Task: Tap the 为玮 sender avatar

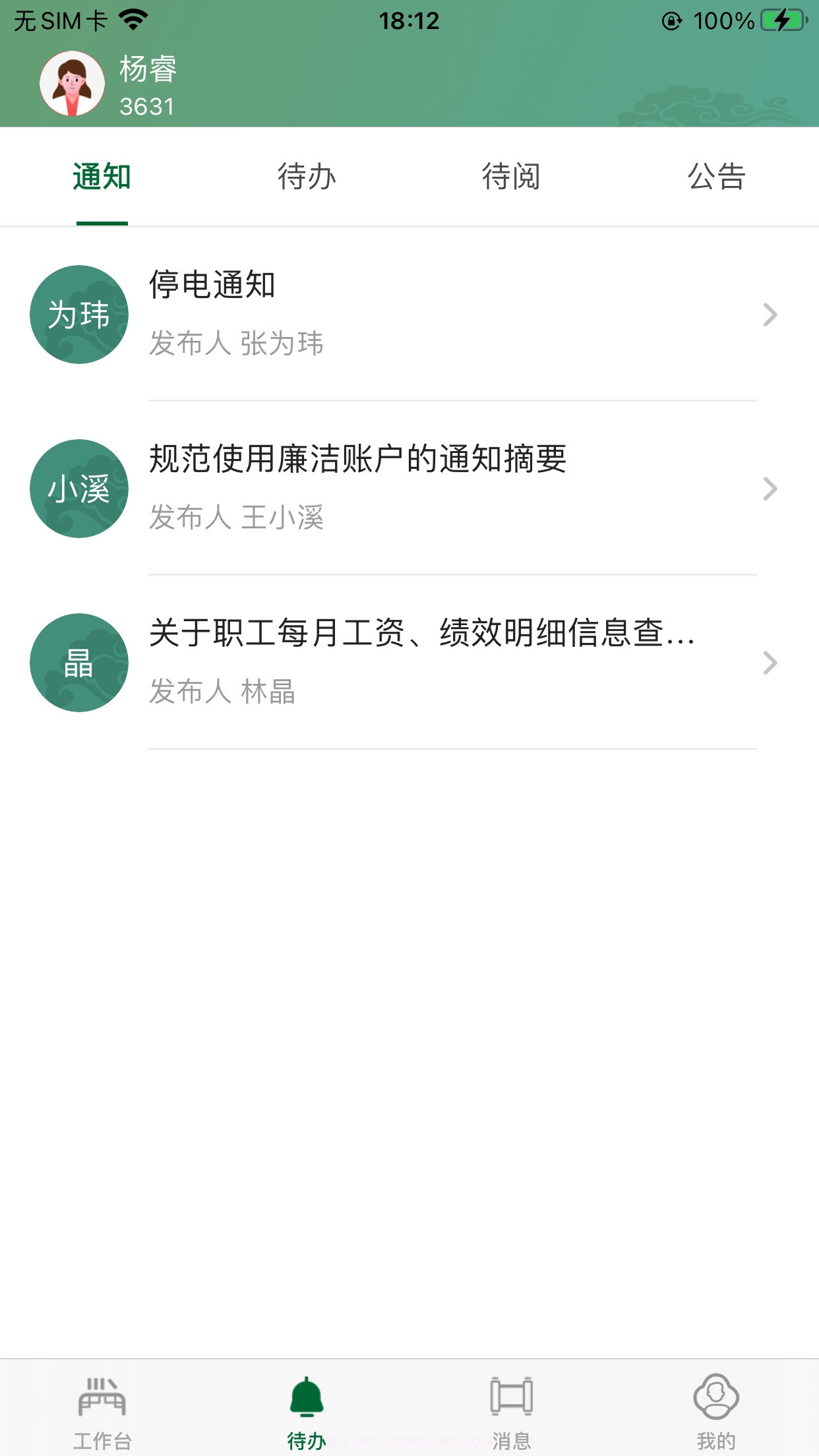Action: 78,315
